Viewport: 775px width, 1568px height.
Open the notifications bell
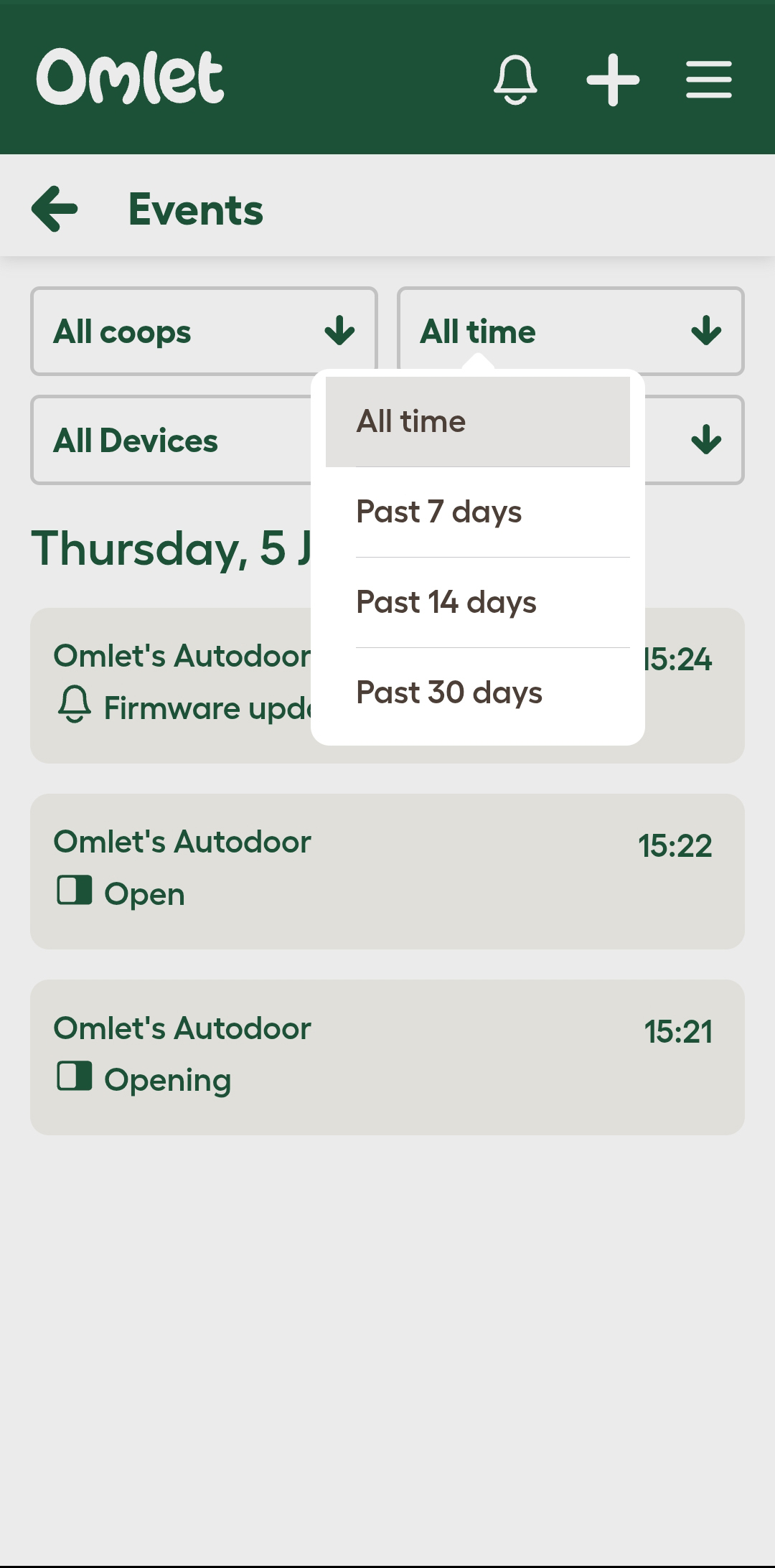[515, 79]
